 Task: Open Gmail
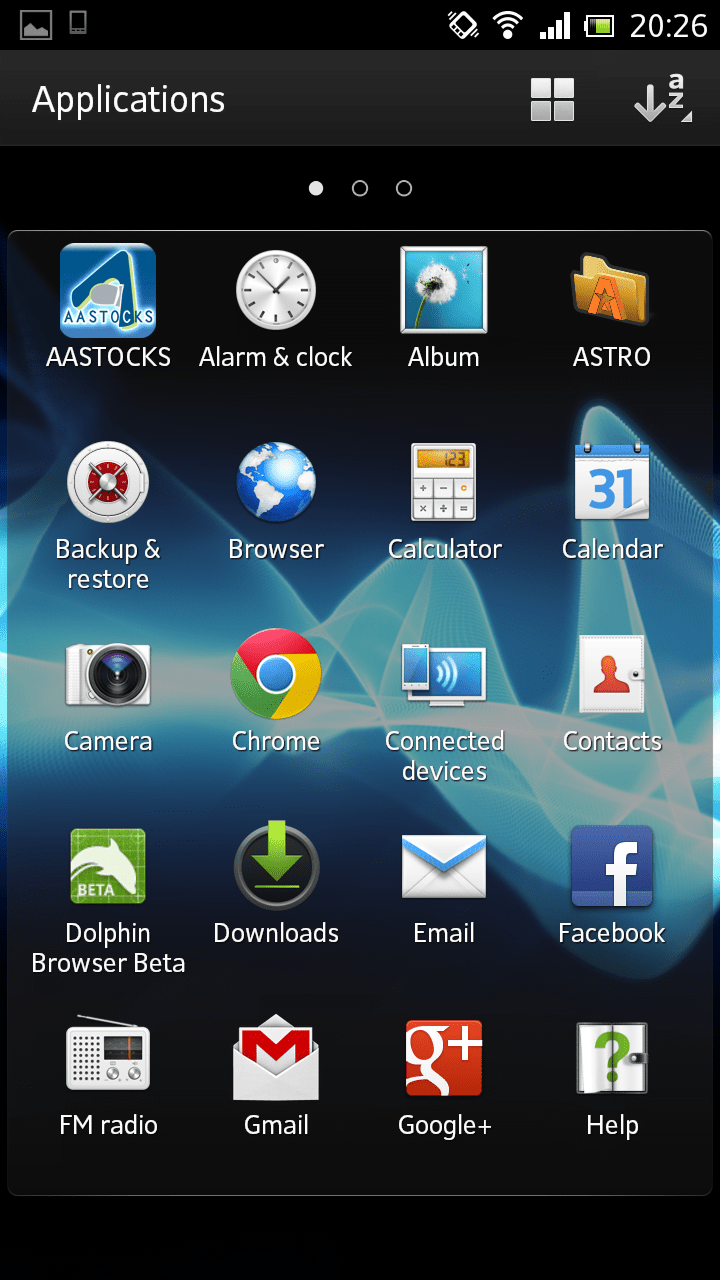276,1059
